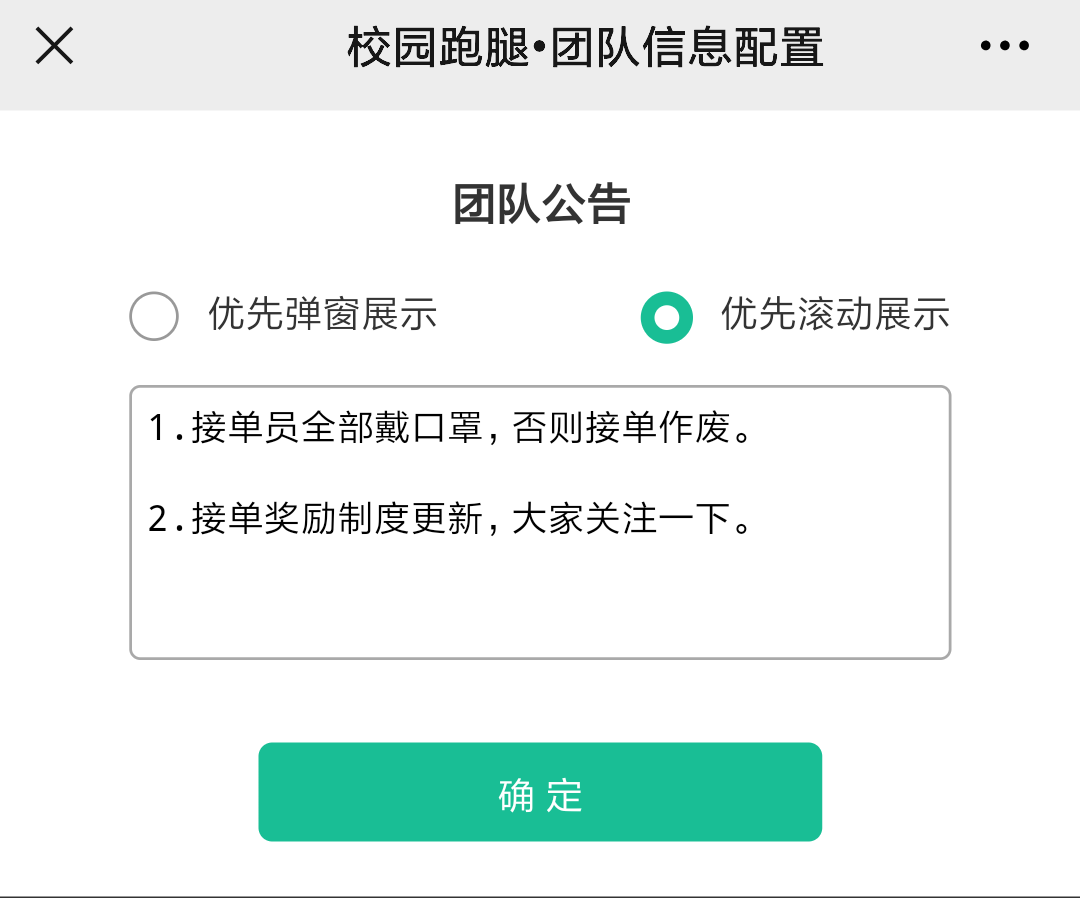Select 优先弹窗展示 option
1080x898 pixels.
point(155,316)
